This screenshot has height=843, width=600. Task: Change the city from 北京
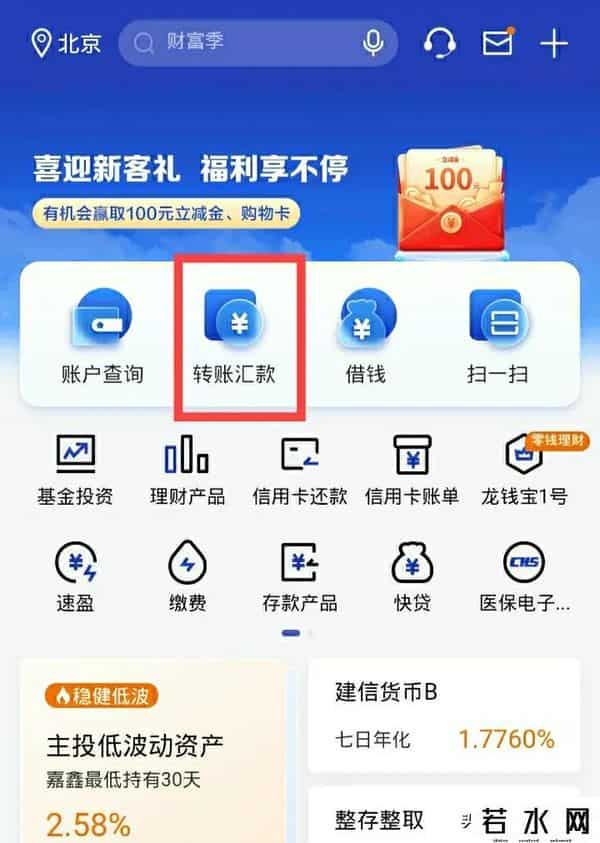click(x=66, y=43)
